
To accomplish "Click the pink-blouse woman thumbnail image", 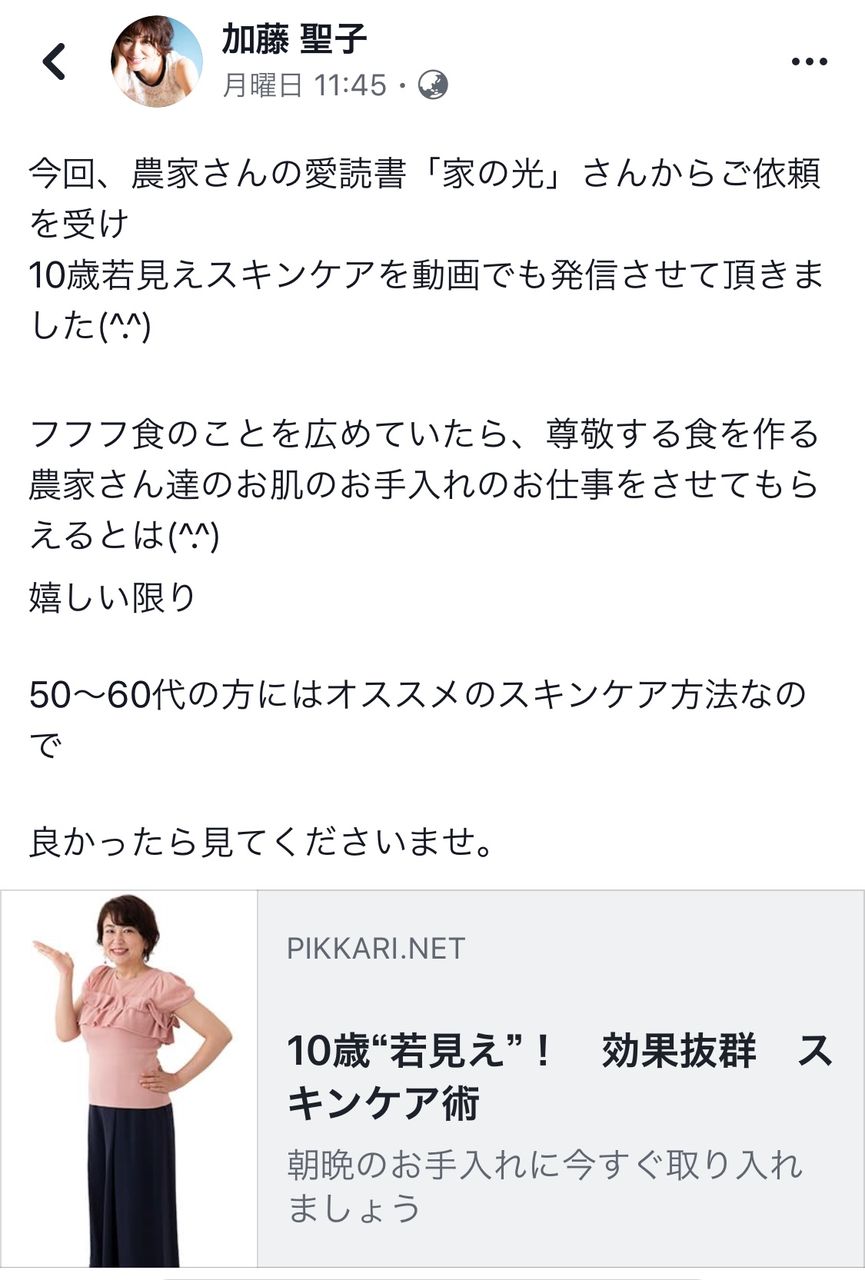I will (130, 1080).
